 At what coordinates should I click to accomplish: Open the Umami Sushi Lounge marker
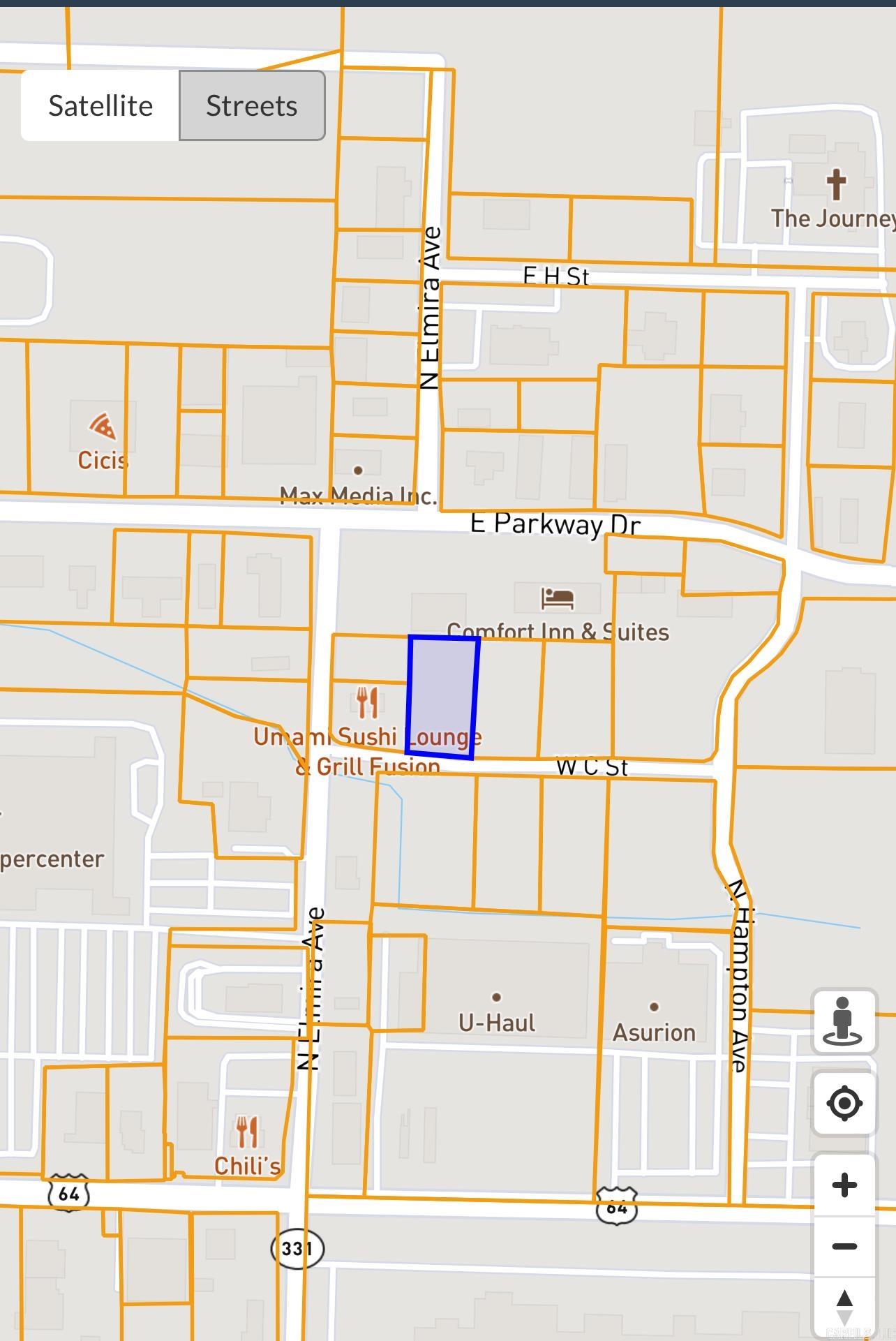(367, 703)
